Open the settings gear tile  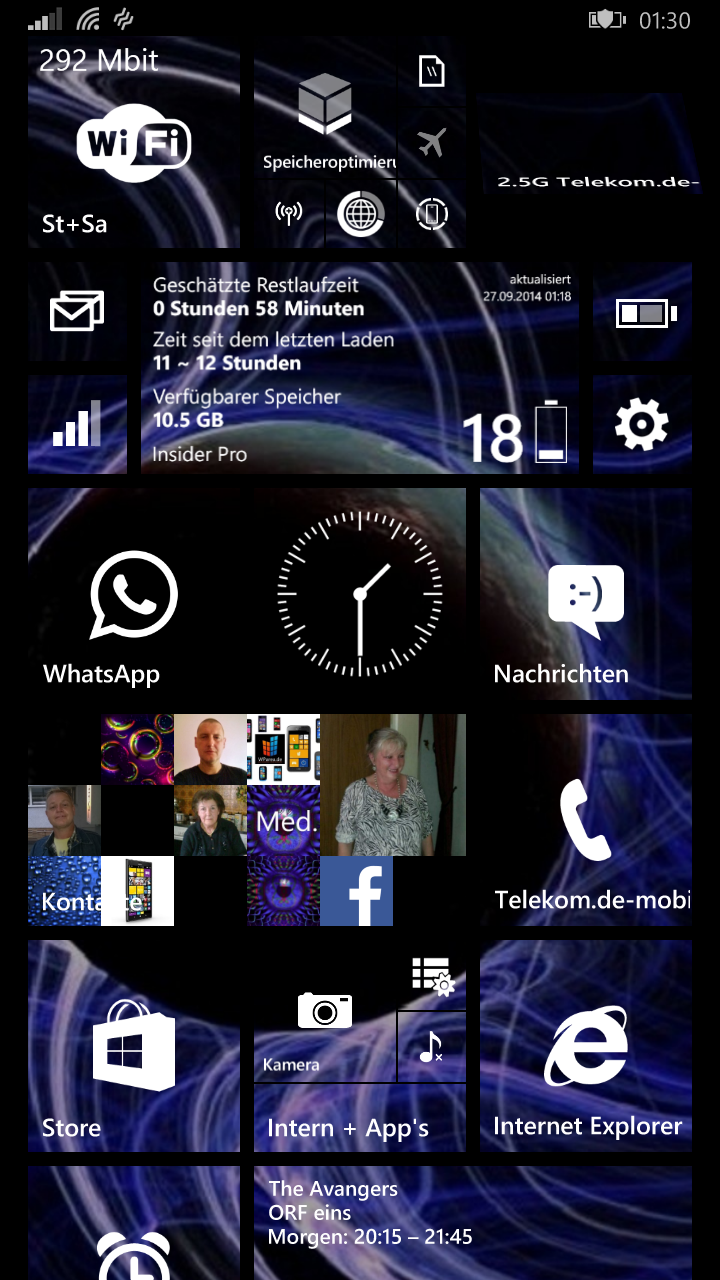(x=642, y=424)
